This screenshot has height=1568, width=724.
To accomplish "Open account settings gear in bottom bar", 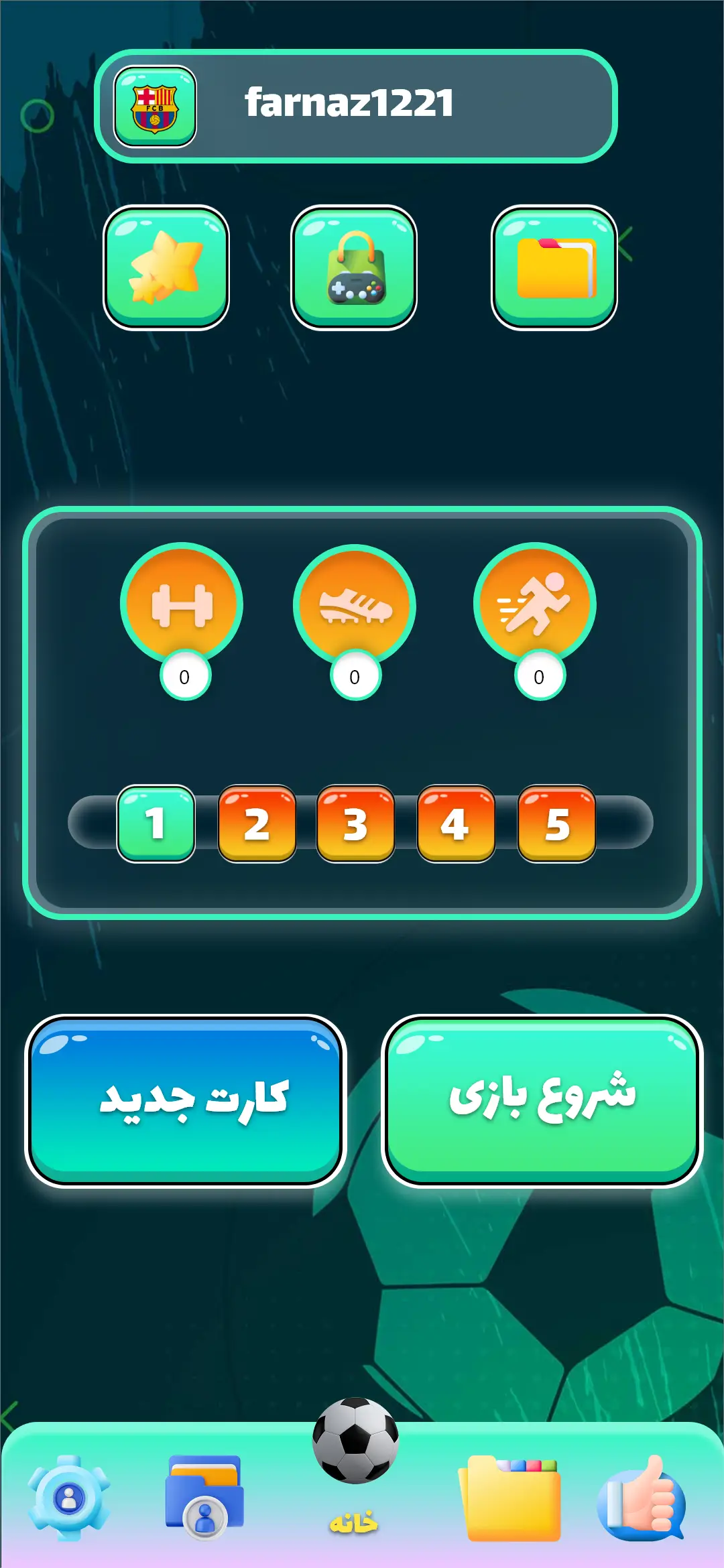I will click(69, 1498).
